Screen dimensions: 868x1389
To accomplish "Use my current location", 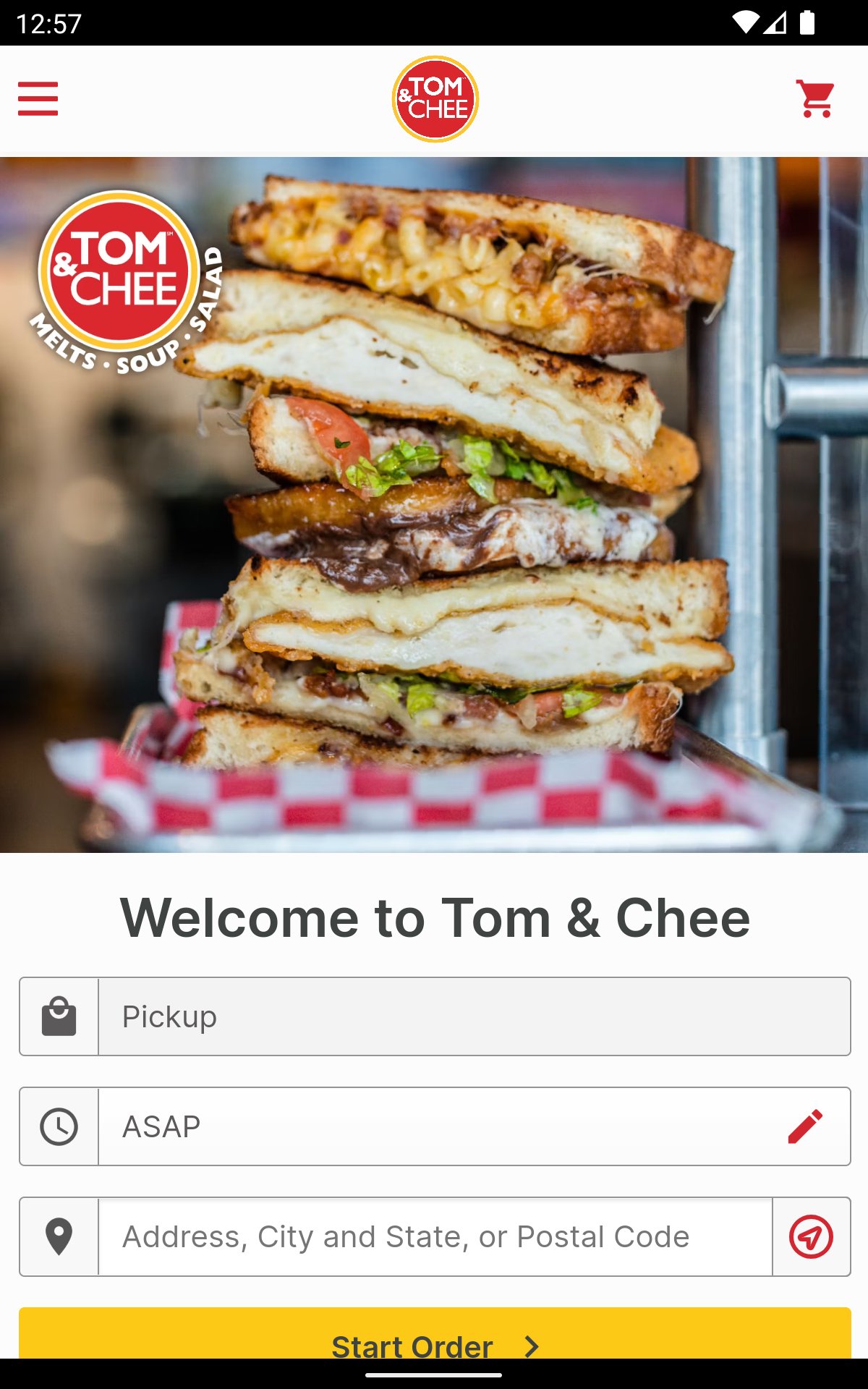I will pyautogui.click(x=811, y=1237).
